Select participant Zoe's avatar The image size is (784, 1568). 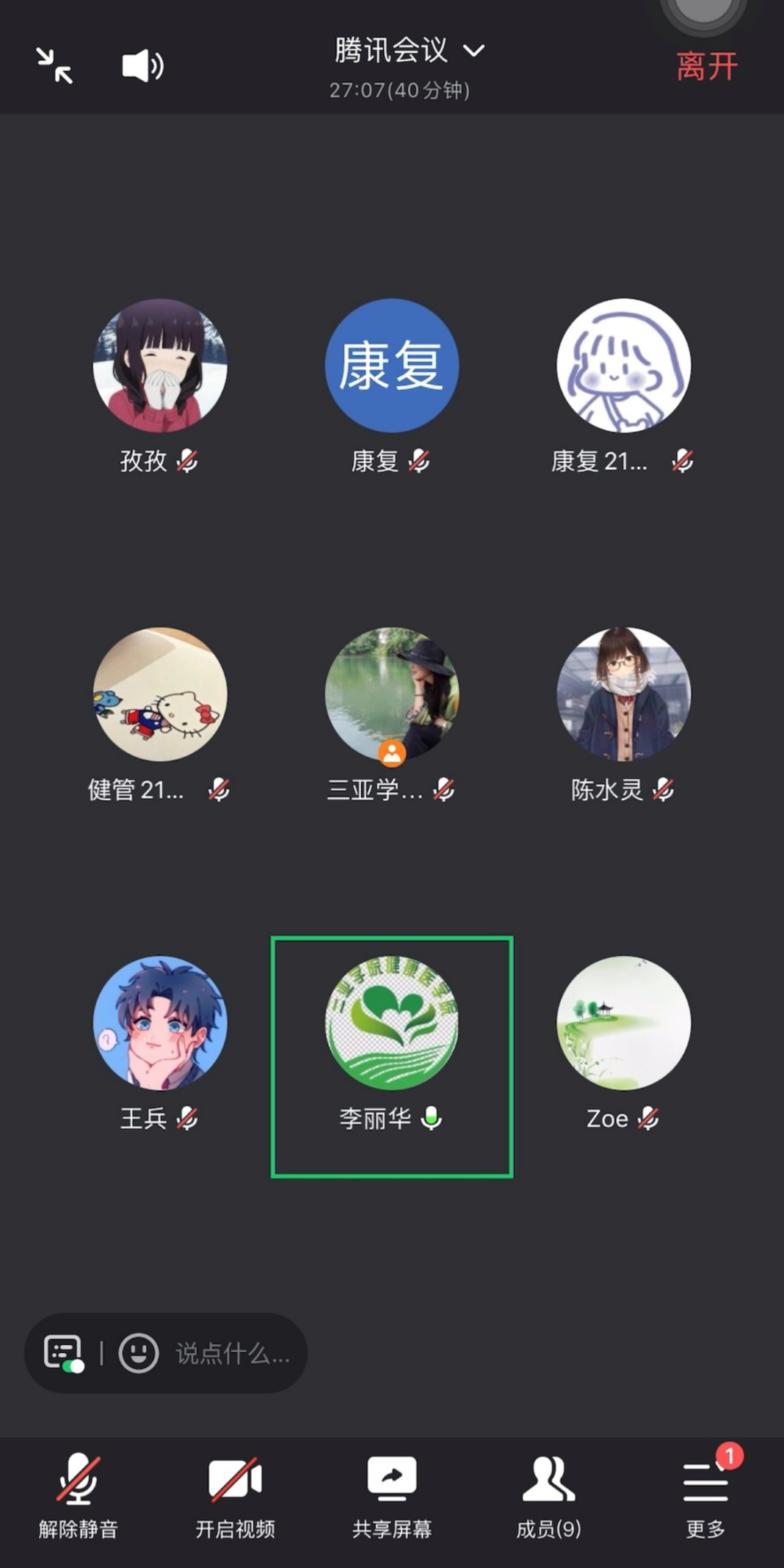tap(623, 1023)
